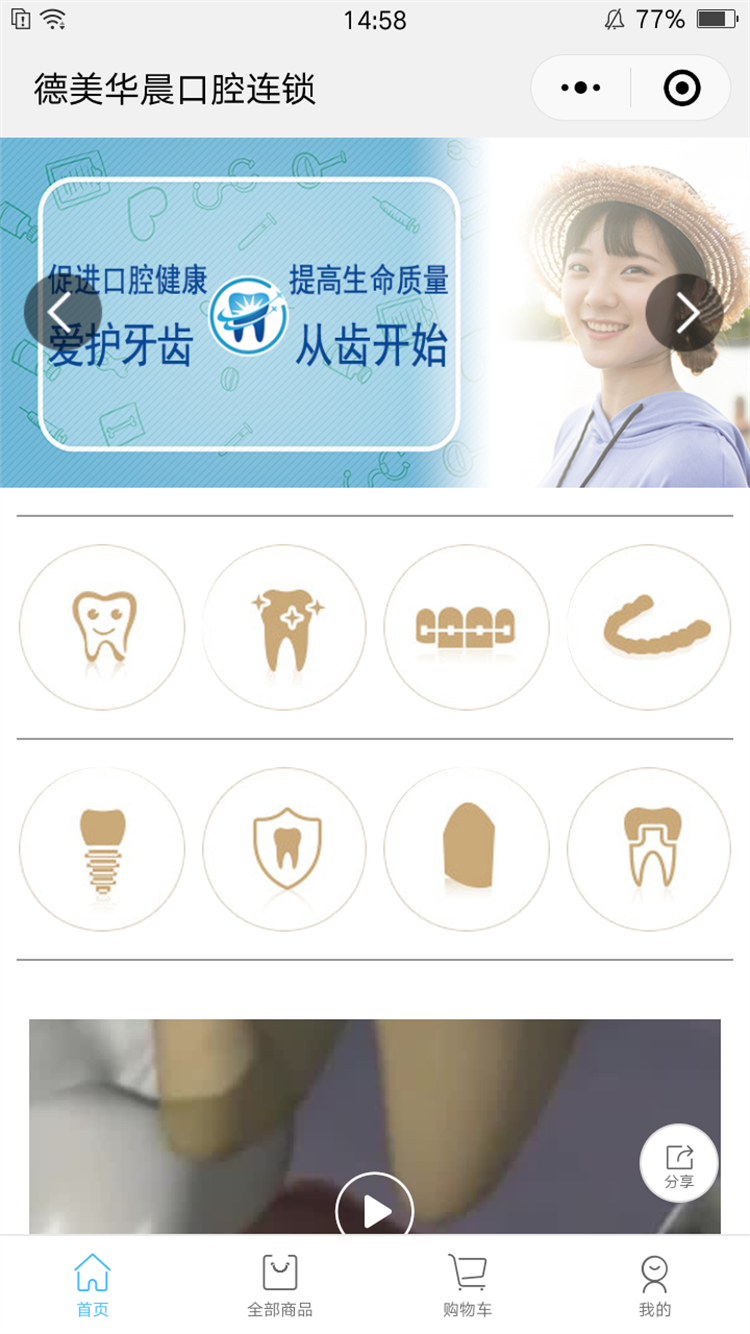Tap the 分享 share button

[679, 1163]
